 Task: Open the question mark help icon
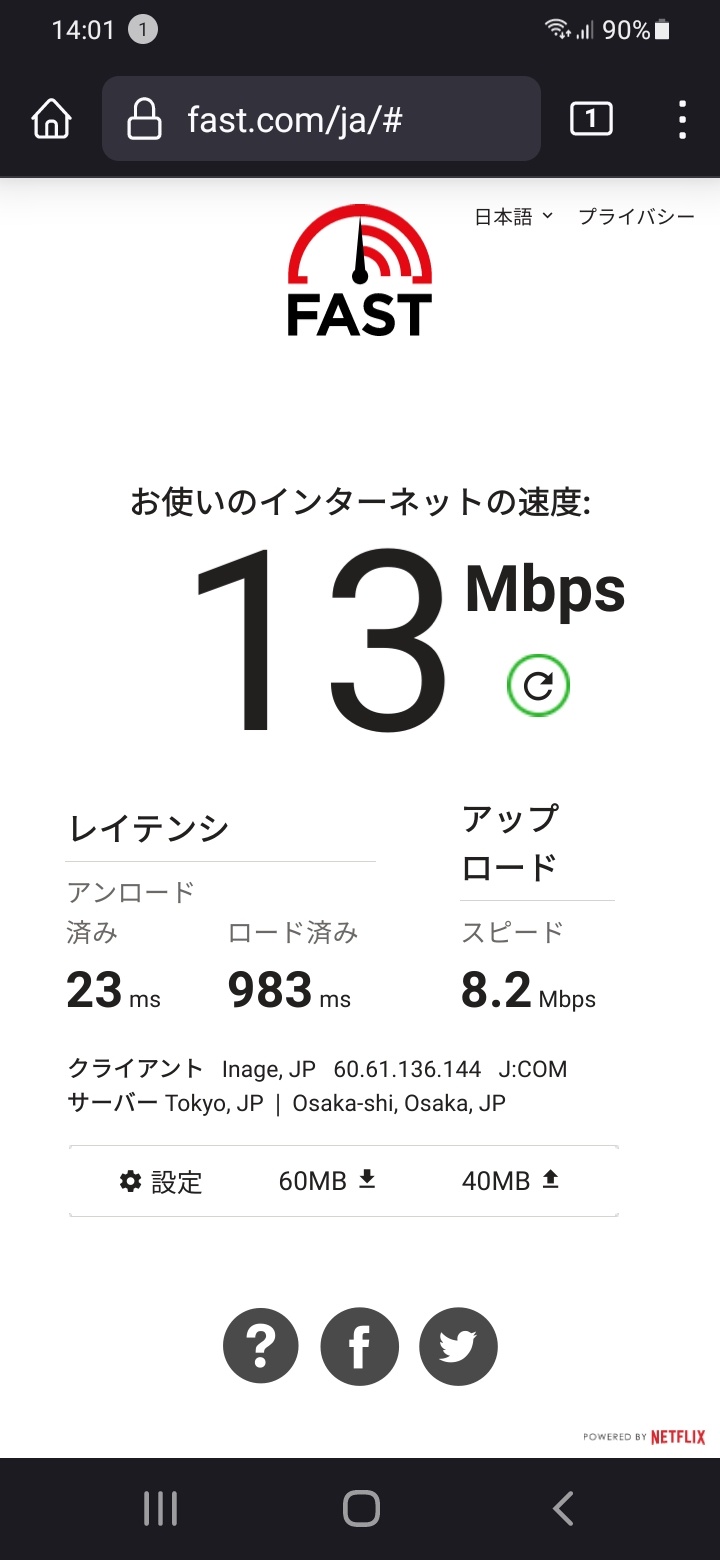[260, 1347]
